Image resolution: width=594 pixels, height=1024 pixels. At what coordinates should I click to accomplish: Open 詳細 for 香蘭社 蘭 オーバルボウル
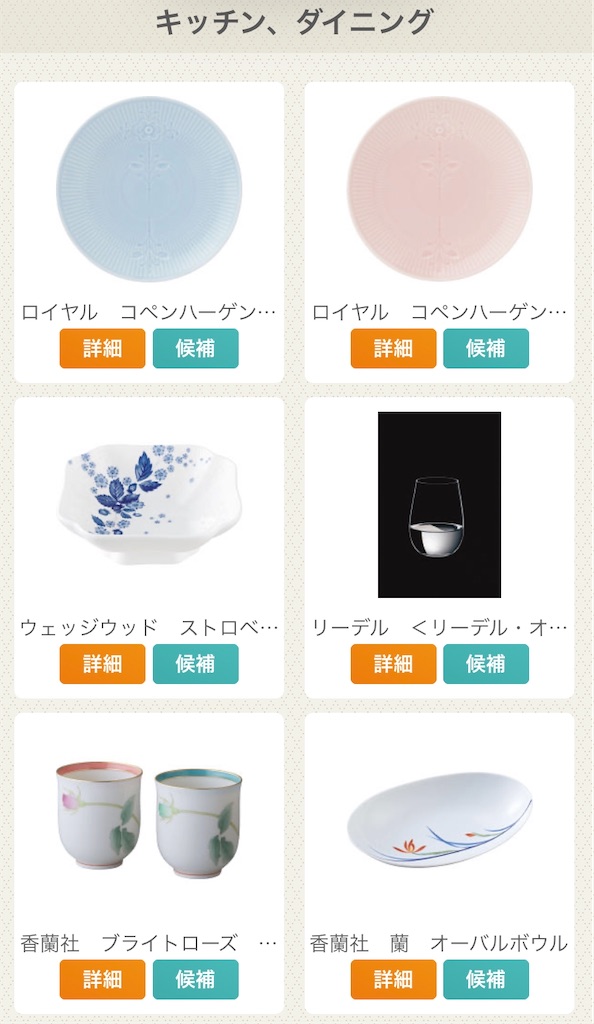pyautogui.click(x=393, y=979)
